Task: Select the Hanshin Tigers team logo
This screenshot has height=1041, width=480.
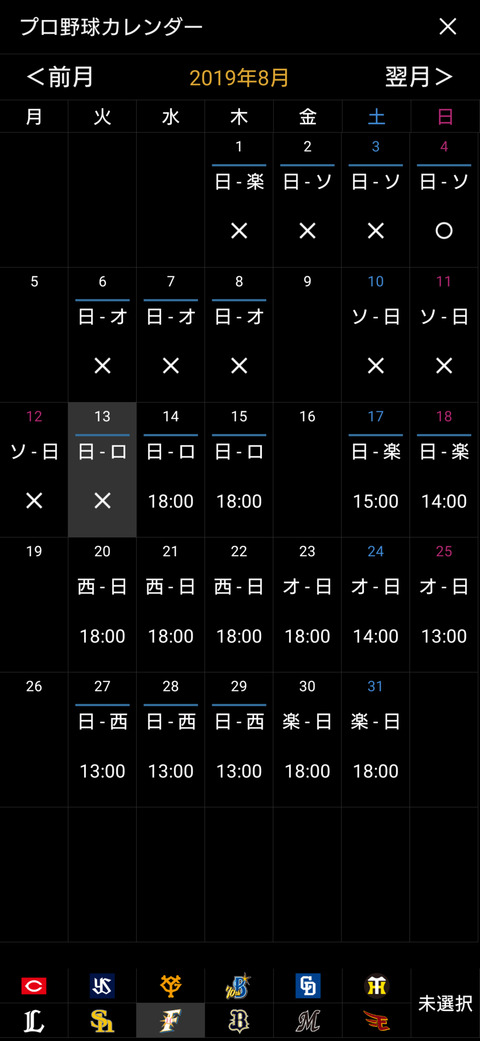Action: 376,986
